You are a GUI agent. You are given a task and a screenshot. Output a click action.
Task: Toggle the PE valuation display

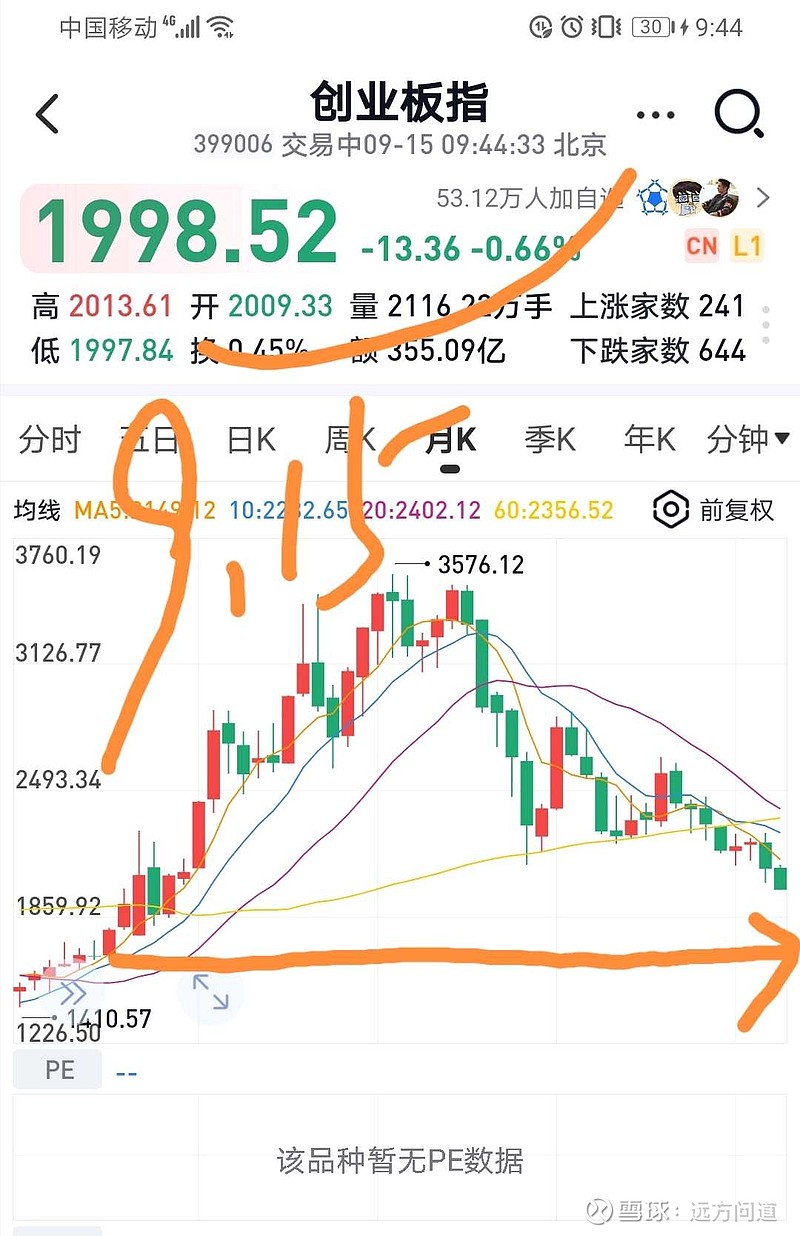click(57, 1070)
